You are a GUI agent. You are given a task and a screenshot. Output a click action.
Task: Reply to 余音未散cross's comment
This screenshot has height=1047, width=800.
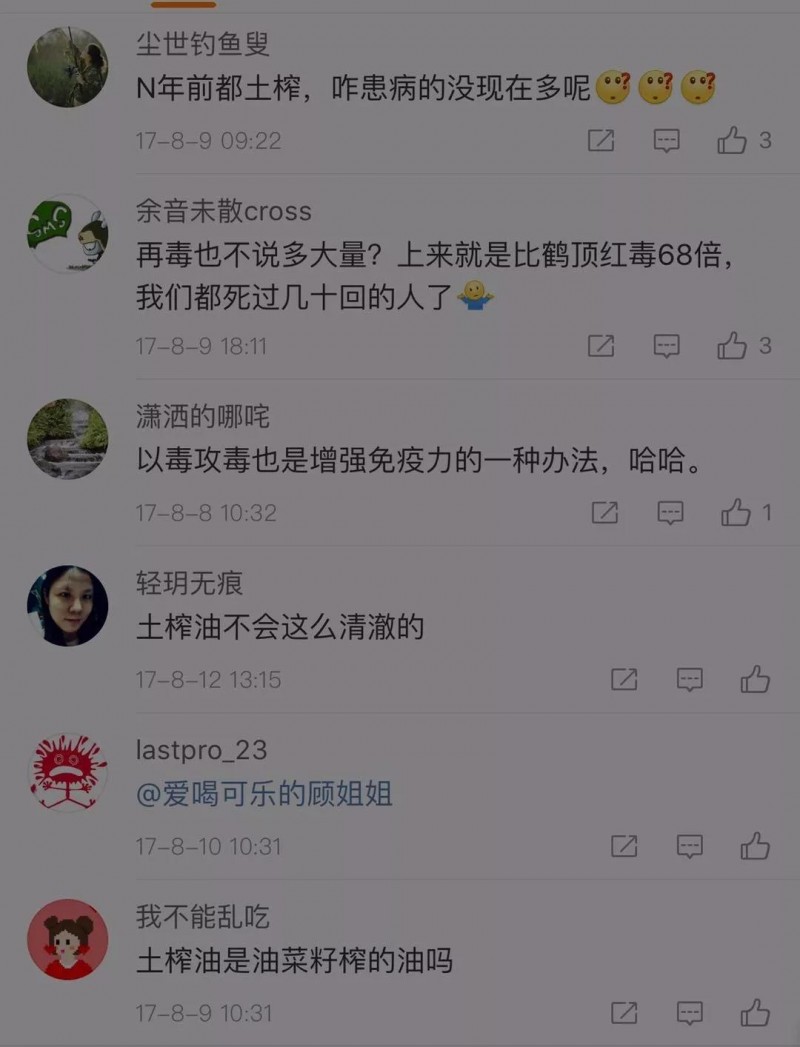click(667, 346)
